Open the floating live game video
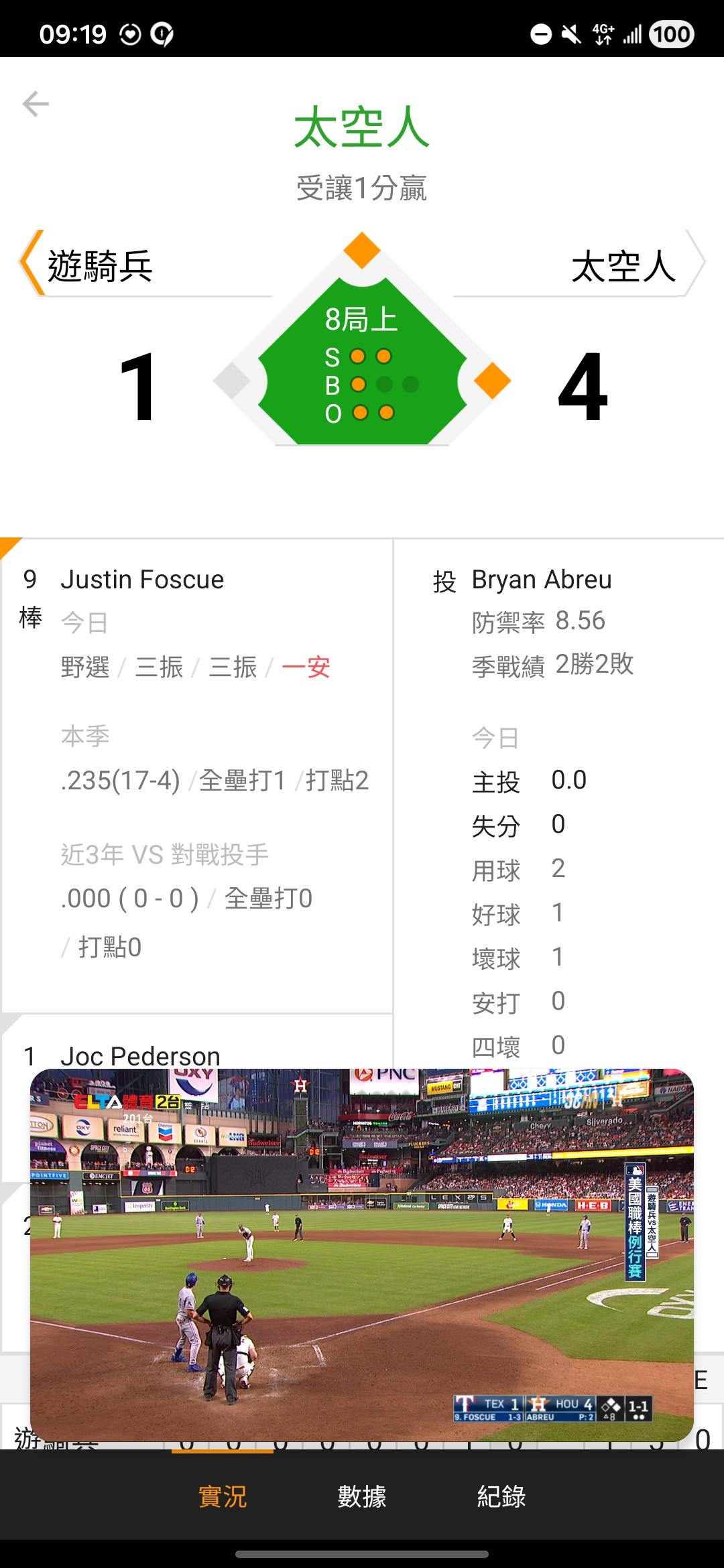This screenshot has height=1568, width=724. 362,1254
